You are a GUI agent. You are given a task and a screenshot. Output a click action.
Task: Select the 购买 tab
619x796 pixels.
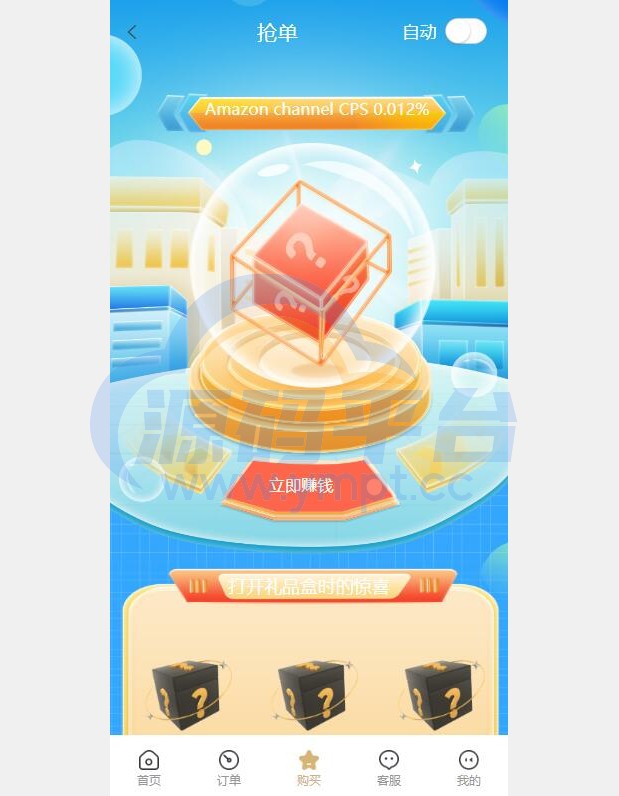click(x=309, y=767)
